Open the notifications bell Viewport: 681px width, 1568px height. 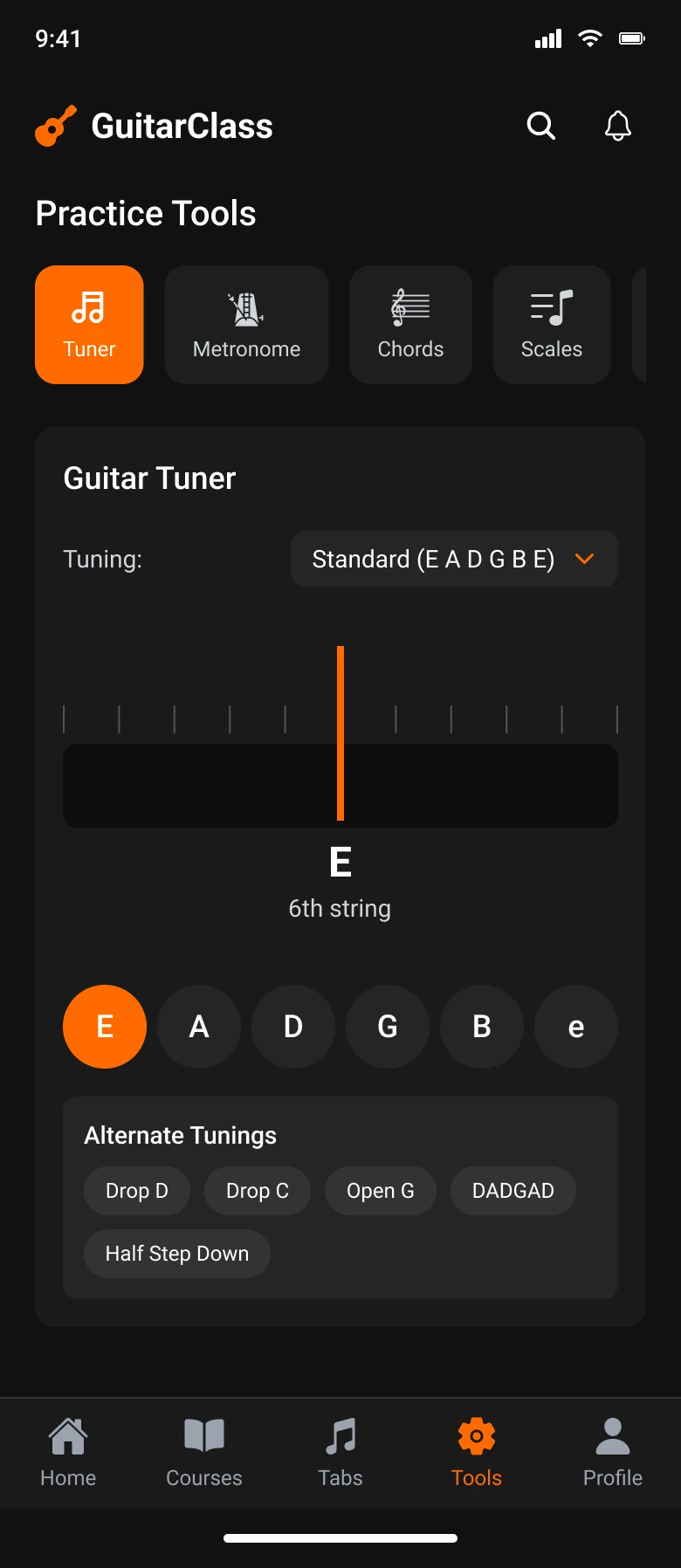pos(618,126)
